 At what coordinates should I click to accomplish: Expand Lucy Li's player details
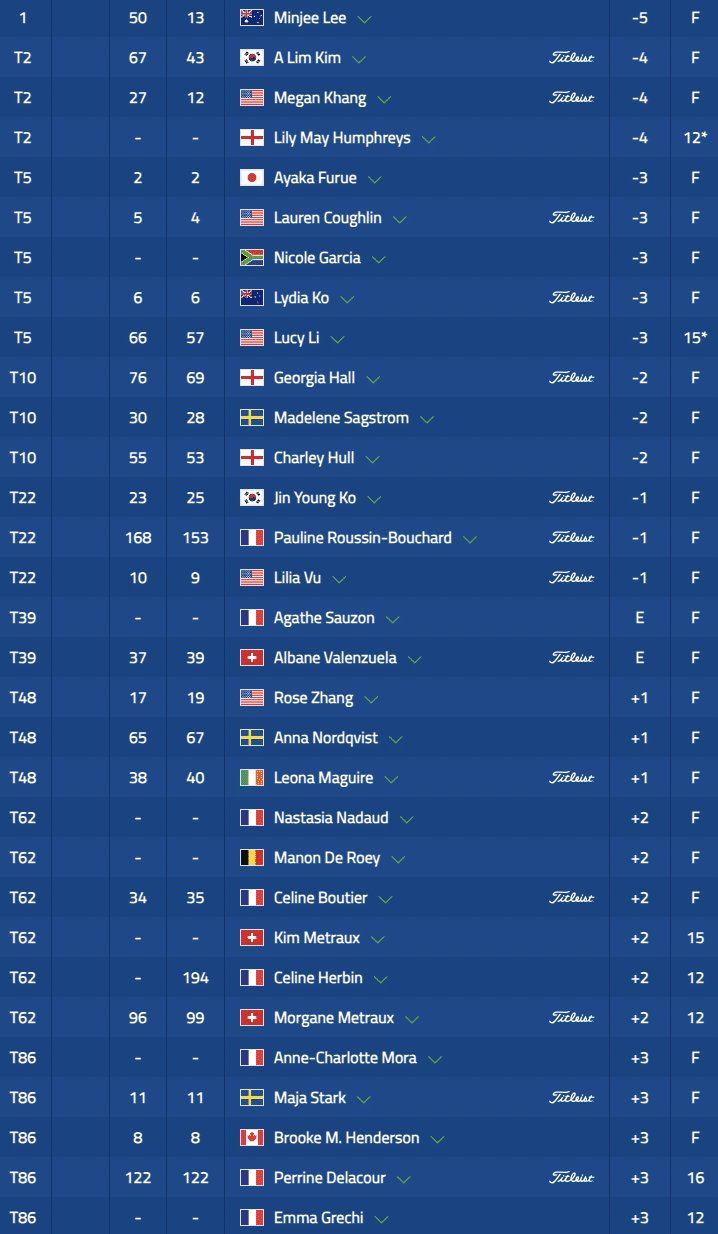338,339
